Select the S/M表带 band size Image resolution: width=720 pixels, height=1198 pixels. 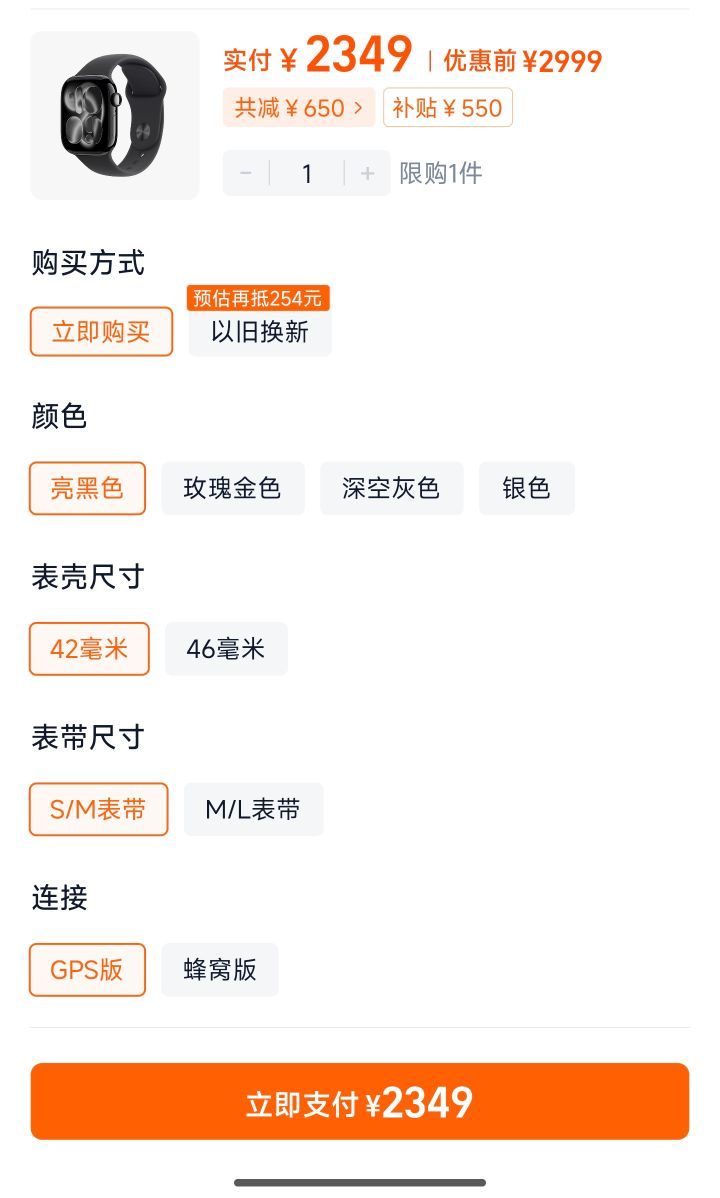click(99, 809)
